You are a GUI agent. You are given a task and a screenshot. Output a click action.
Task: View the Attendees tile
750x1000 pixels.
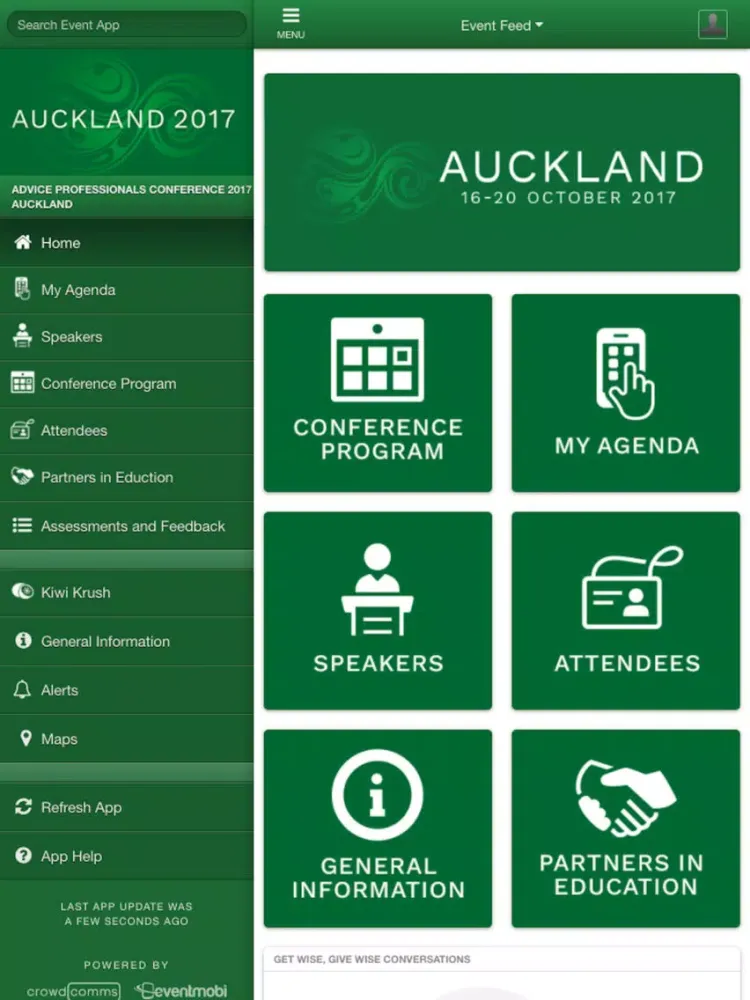pyautogui.click(x=626, y=611)
